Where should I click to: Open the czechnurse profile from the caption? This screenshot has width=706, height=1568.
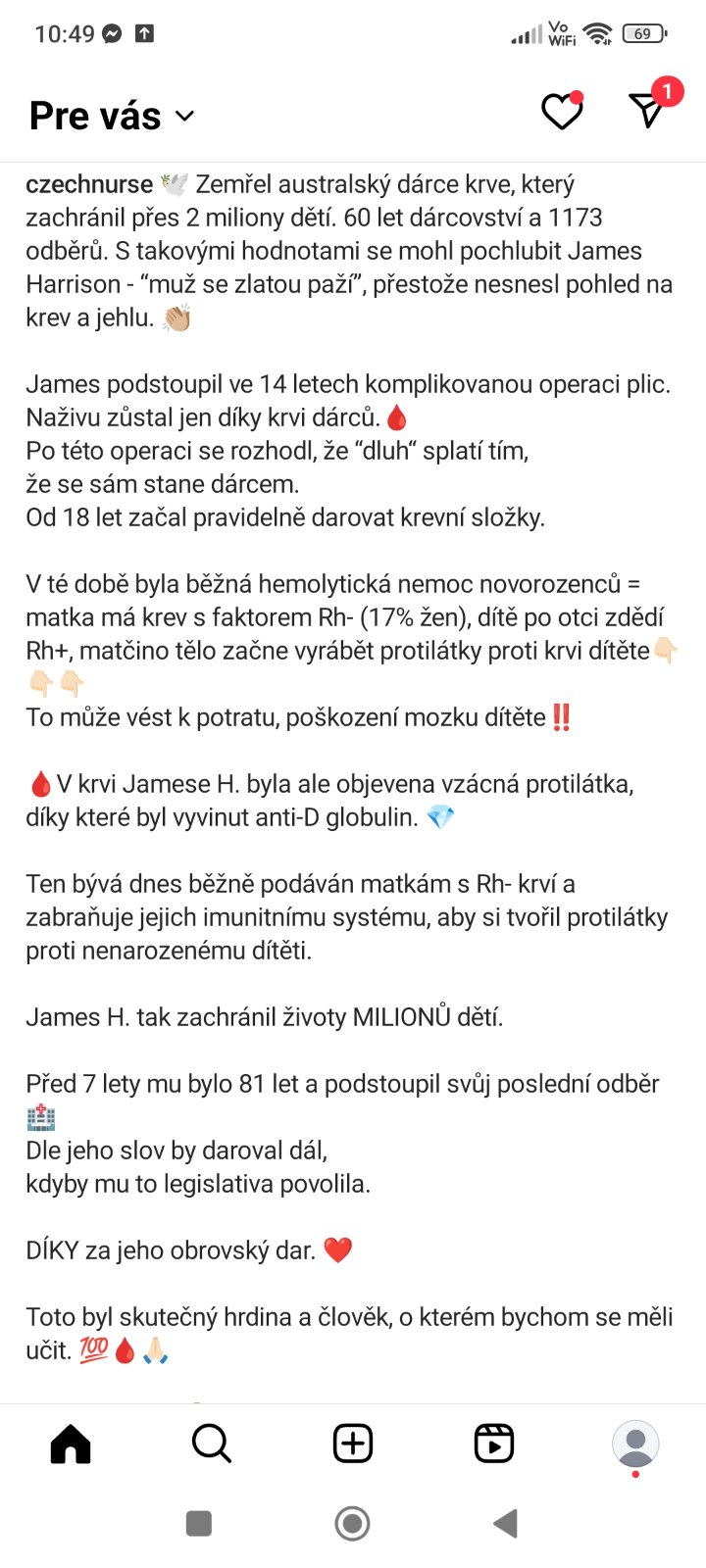89,184
